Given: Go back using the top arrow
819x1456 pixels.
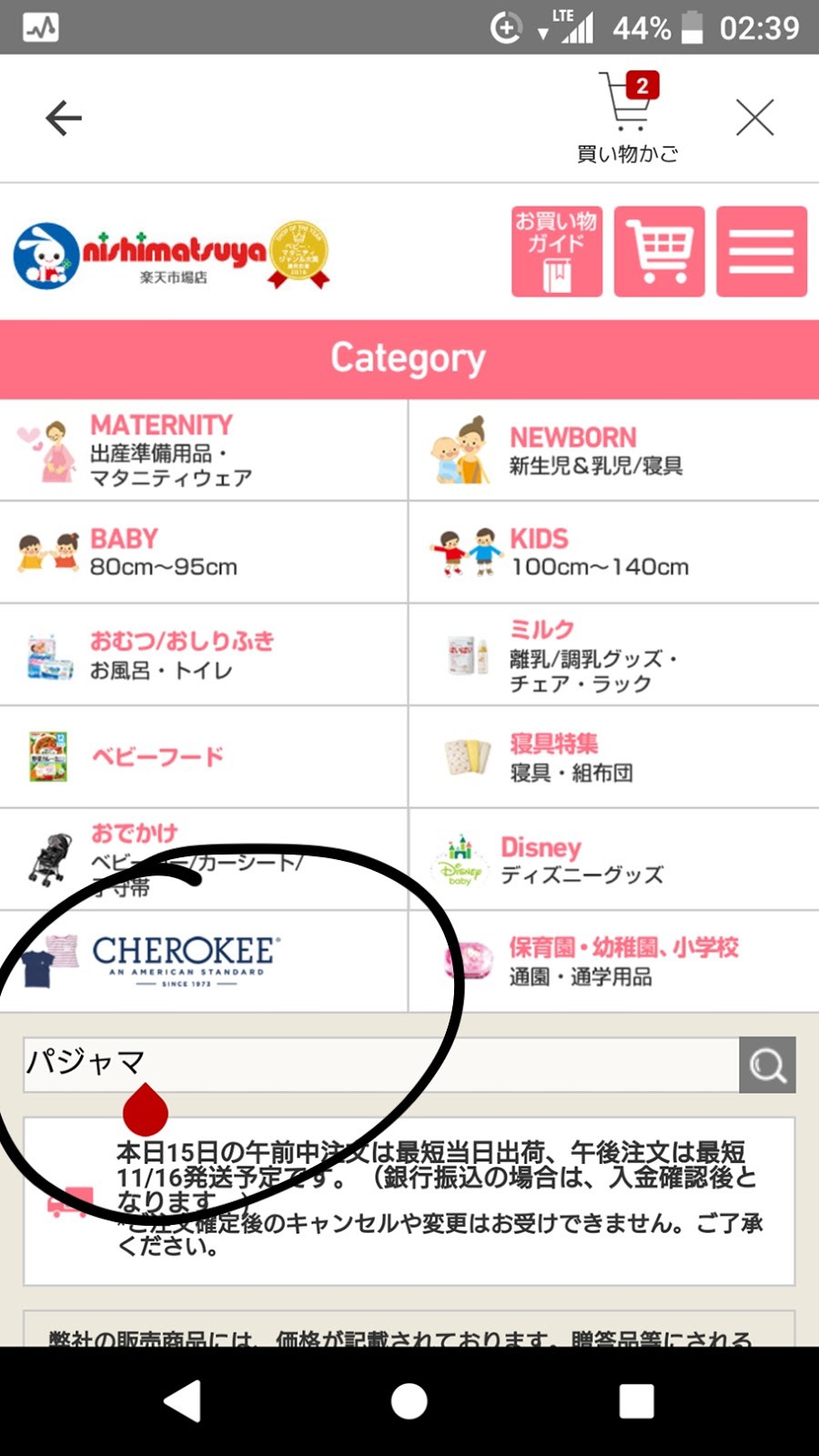Looking at the screenshot, I should (x=64, y=118).
